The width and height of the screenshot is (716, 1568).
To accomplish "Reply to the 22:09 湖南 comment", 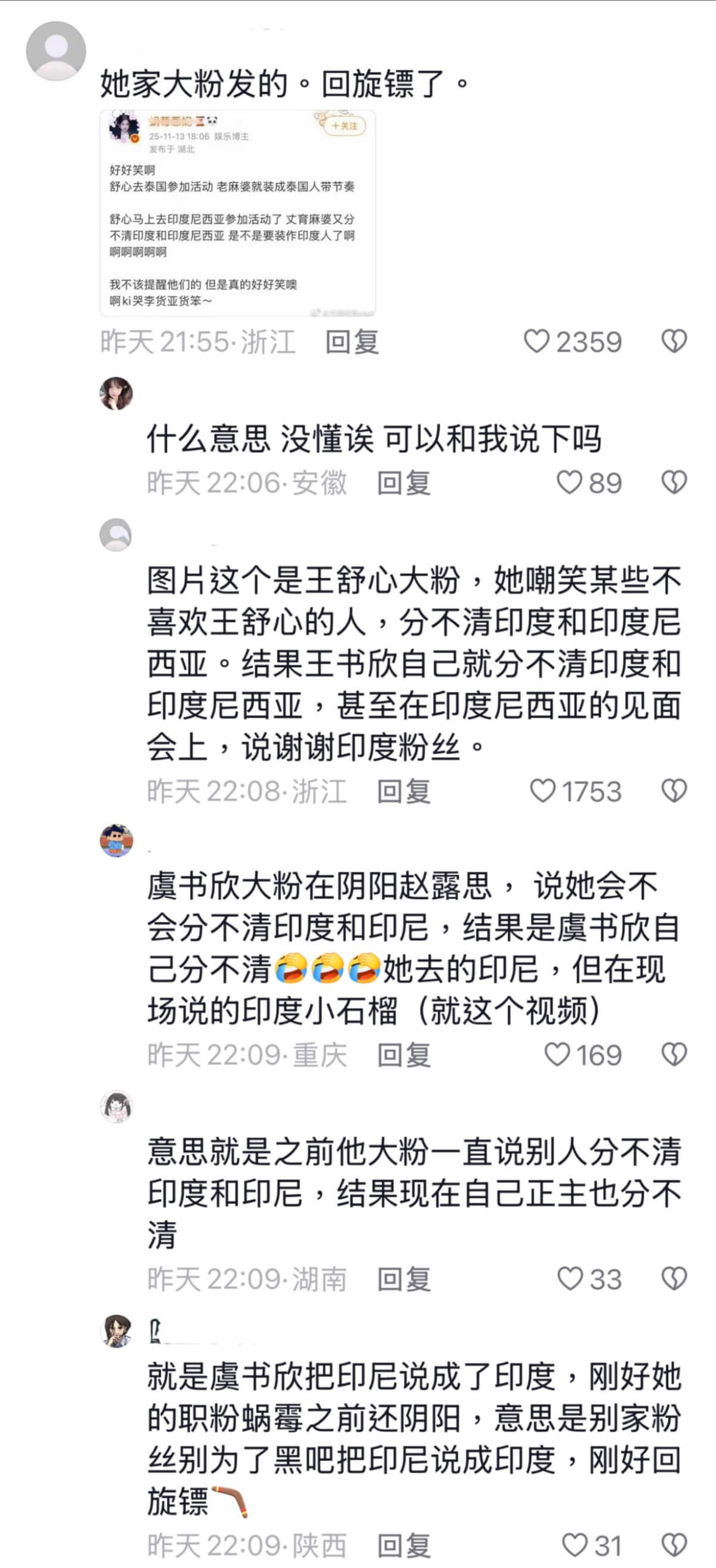I will coord(403,1280).
